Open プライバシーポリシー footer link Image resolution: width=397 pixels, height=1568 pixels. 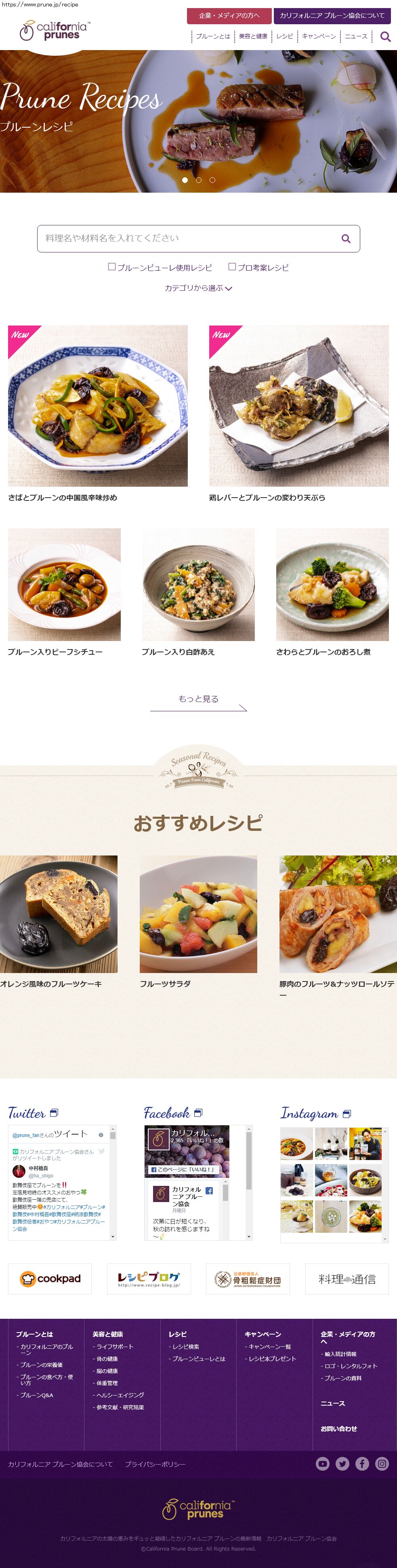coord(155,1464)
